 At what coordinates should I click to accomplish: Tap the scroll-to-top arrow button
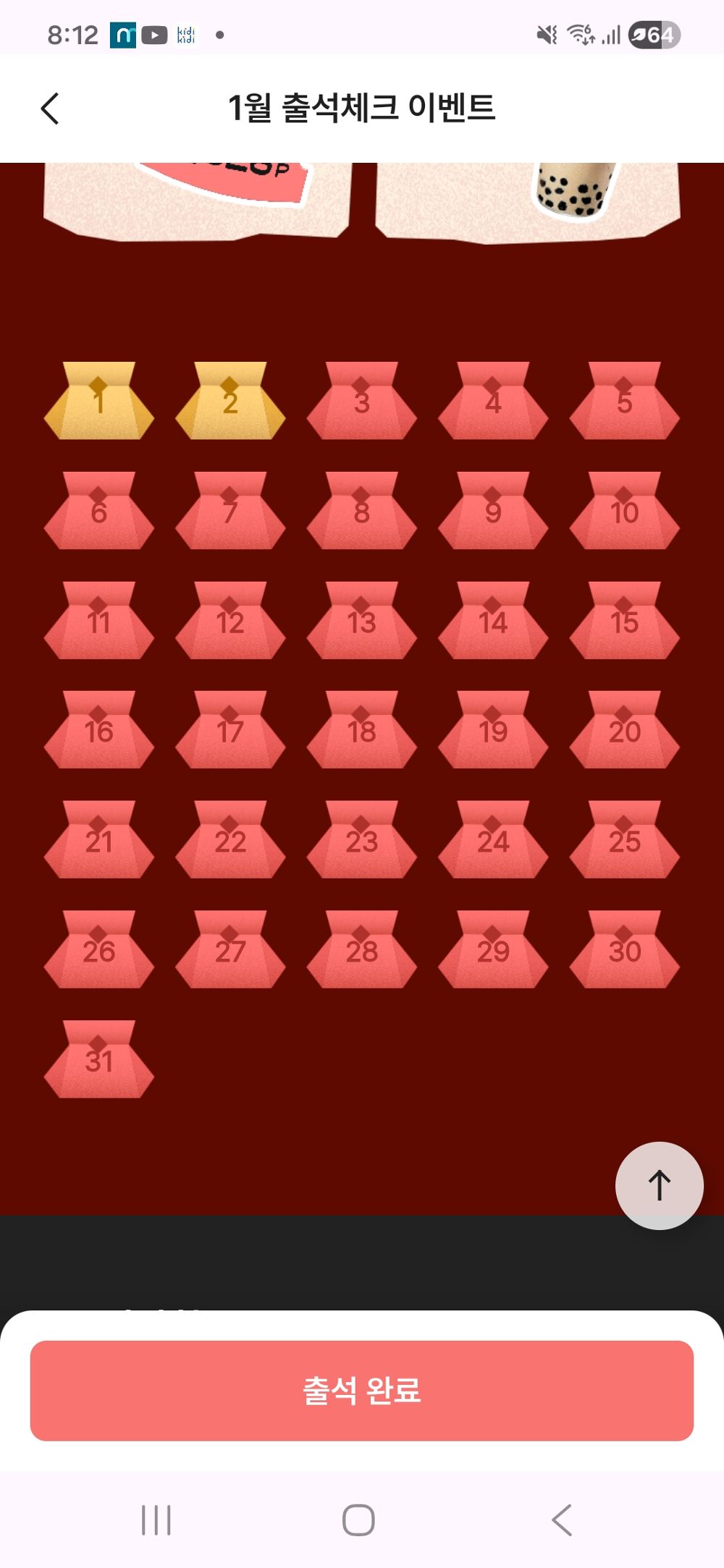[x=659, y=1185]
